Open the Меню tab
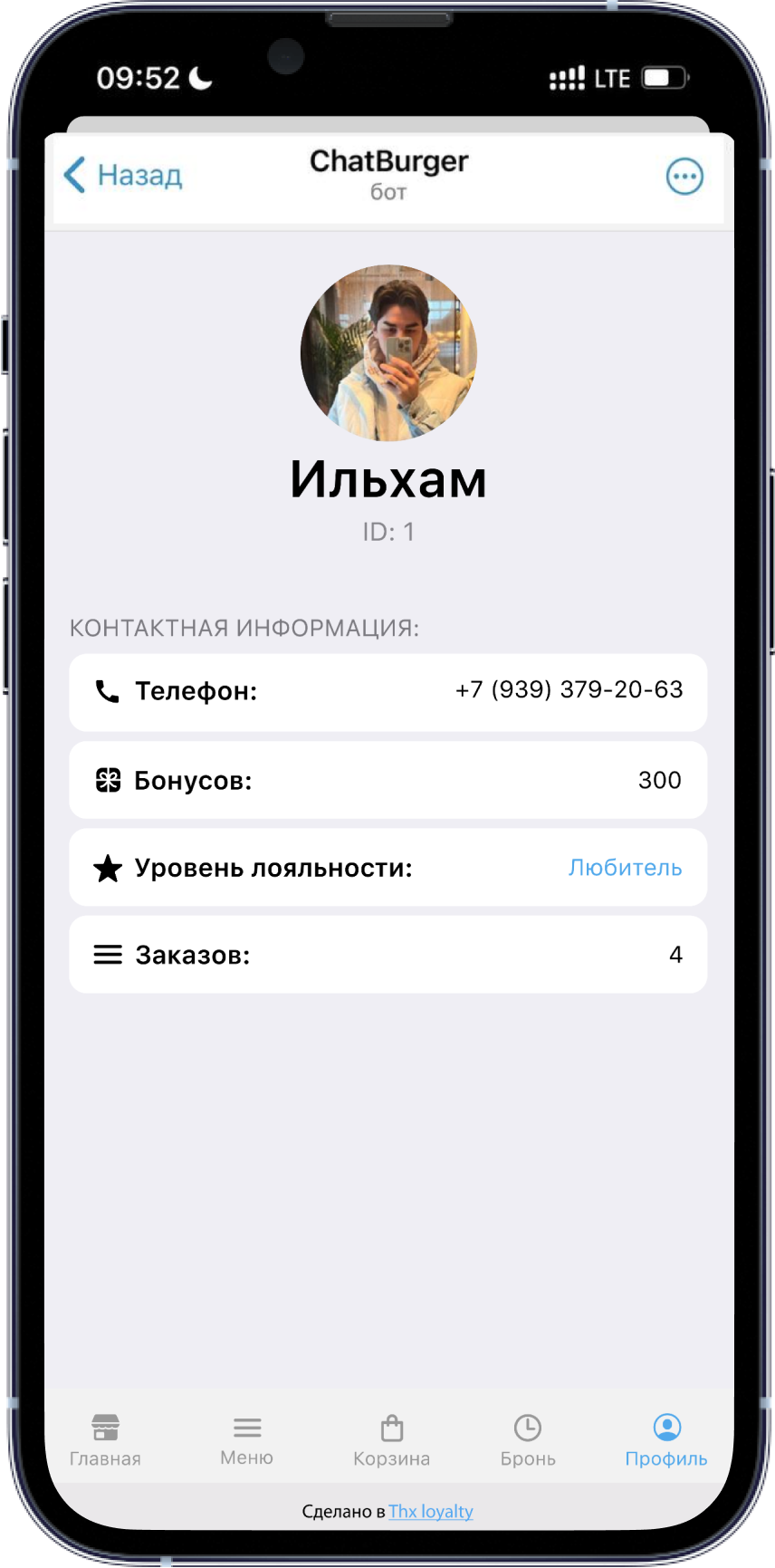The image size is (775, 1568). pos(246,1440)
